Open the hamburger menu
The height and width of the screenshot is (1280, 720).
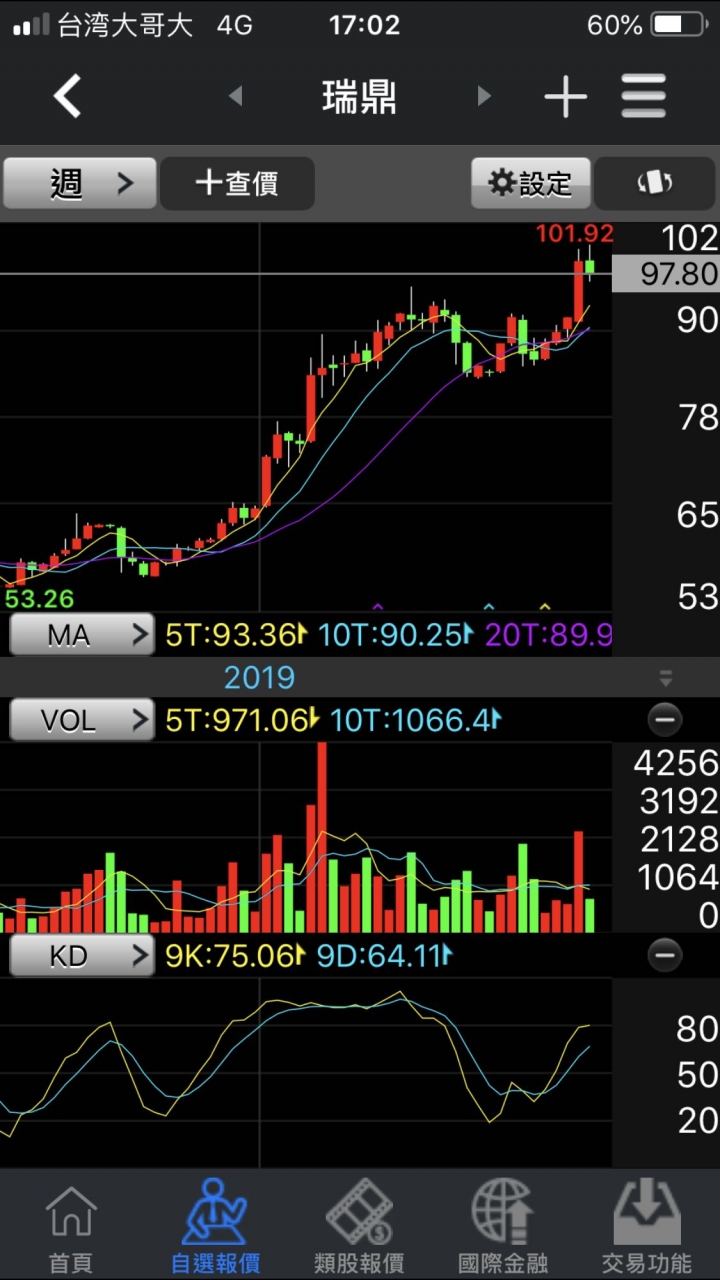[x=643, y=97]
